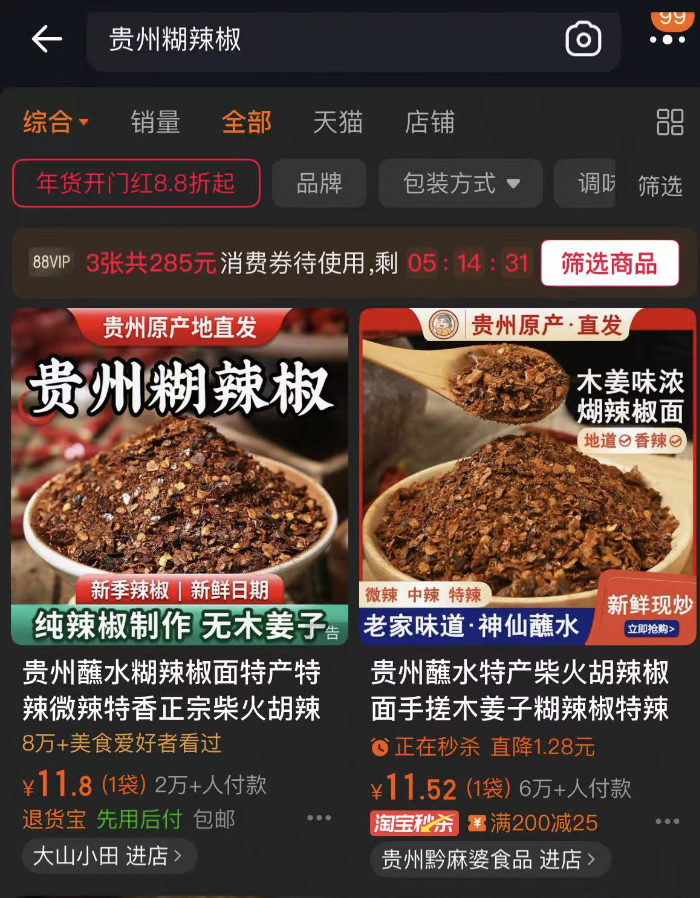The image size is (700, 898).
Task: Switch to the 天猫 tab
Action: point(338,122)
